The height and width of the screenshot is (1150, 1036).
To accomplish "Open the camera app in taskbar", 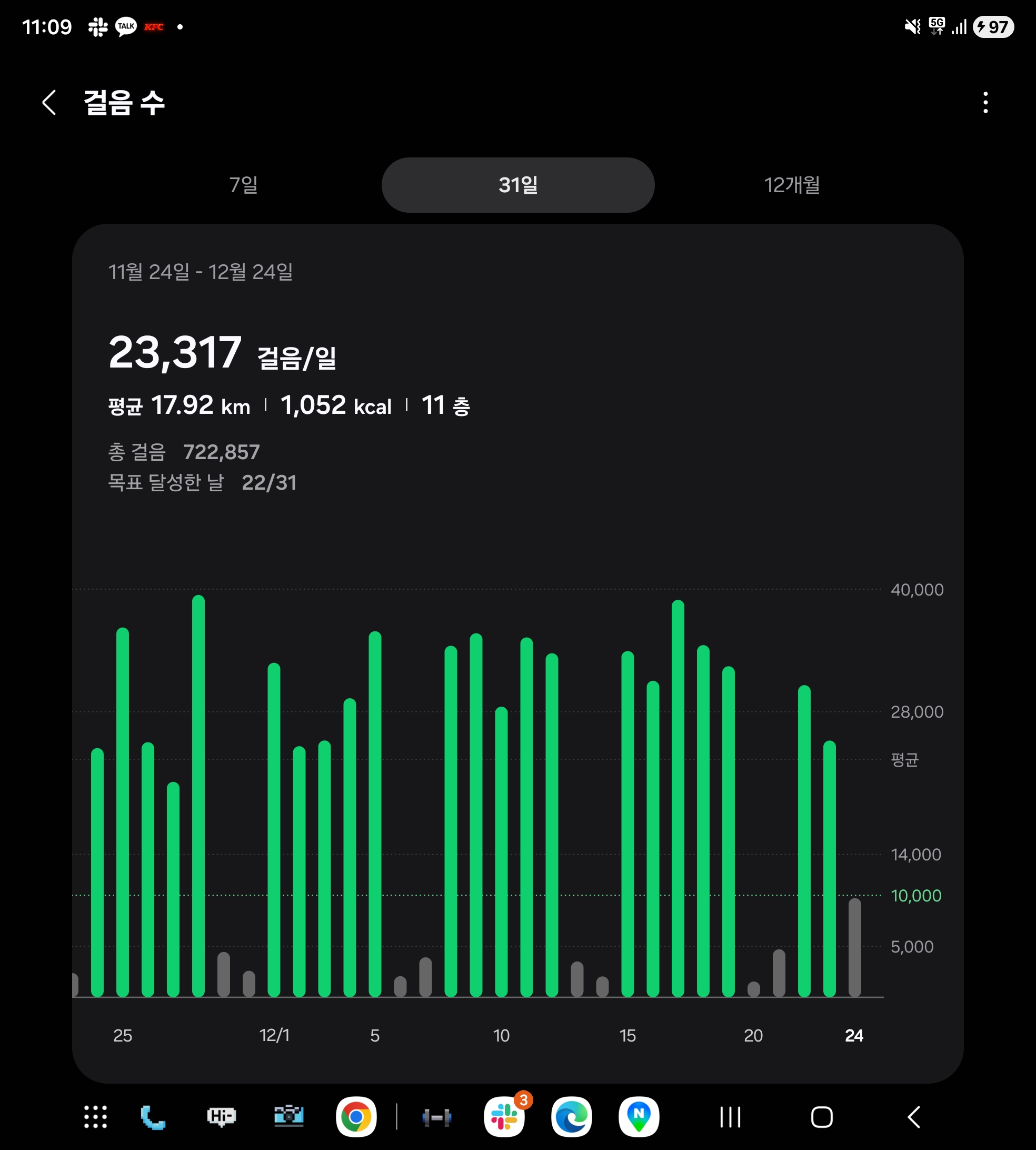I will [288, 1117].
